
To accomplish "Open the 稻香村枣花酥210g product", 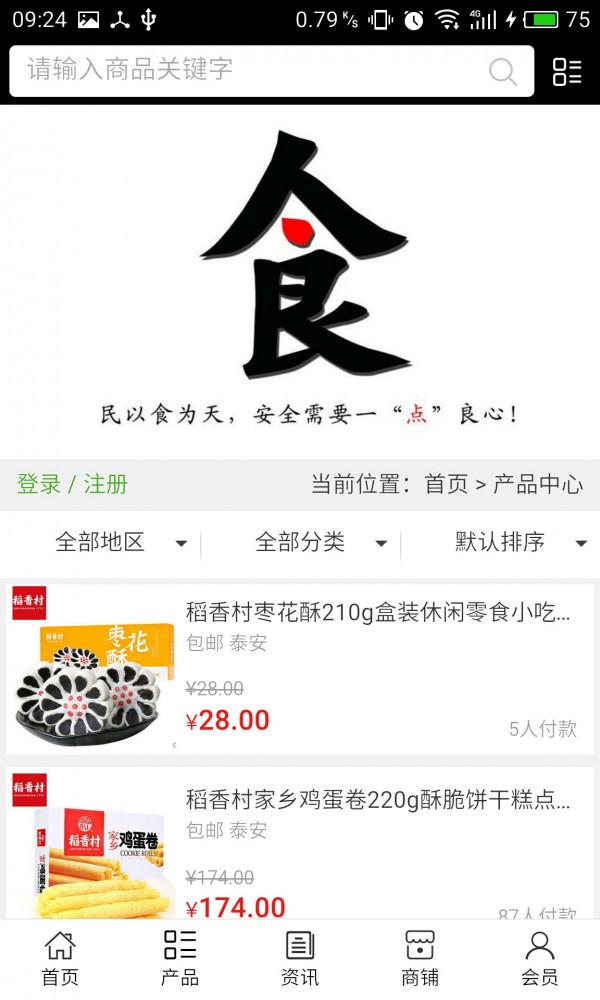I will pyautogui.click(x=378, y=612).
